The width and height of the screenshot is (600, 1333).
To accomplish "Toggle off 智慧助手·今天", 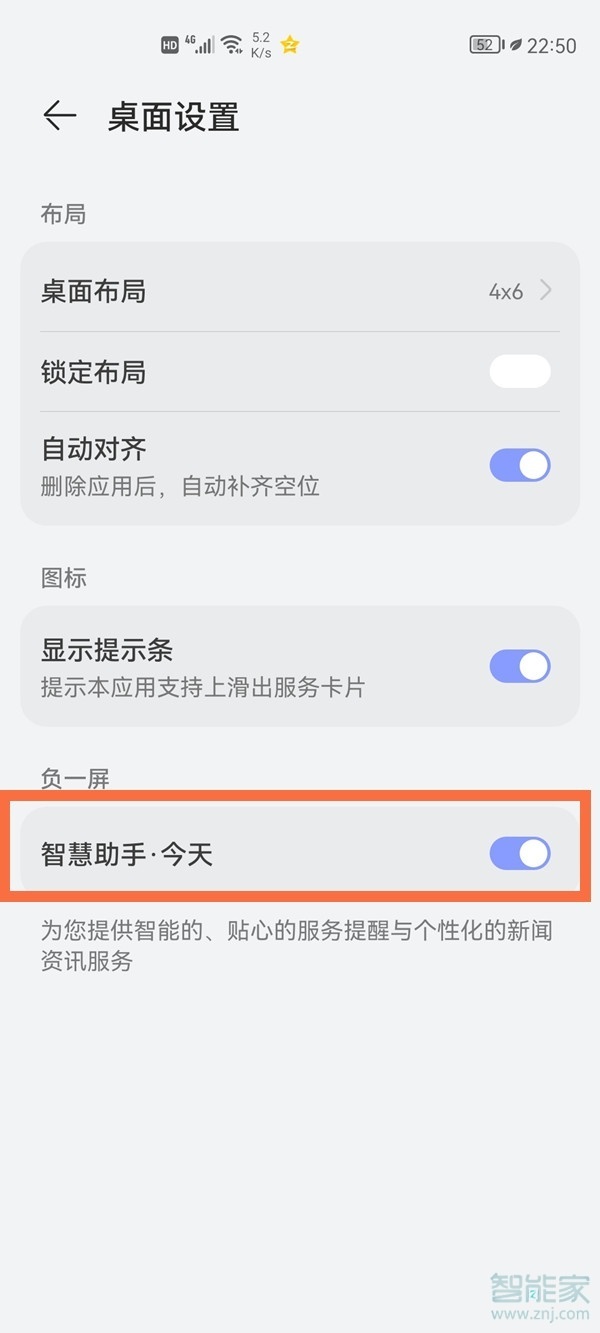I will 519,853.
